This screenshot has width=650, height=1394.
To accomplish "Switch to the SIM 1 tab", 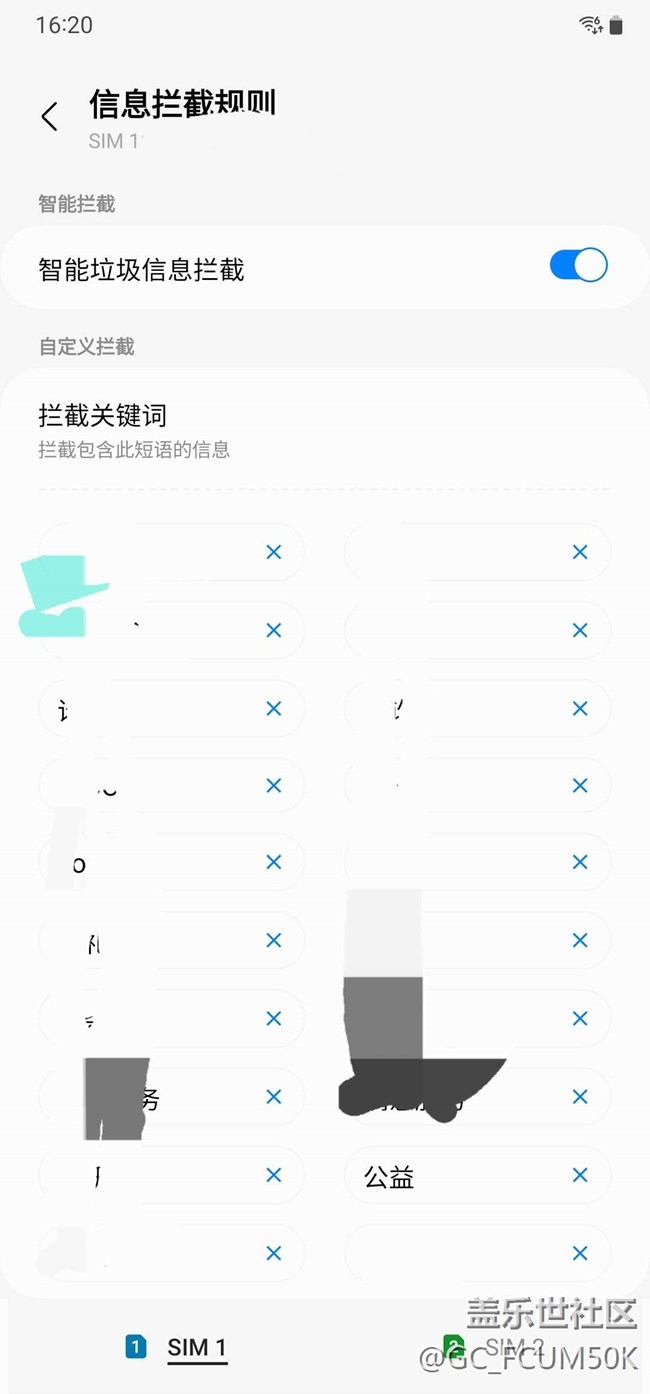I will coord(177,1347).
